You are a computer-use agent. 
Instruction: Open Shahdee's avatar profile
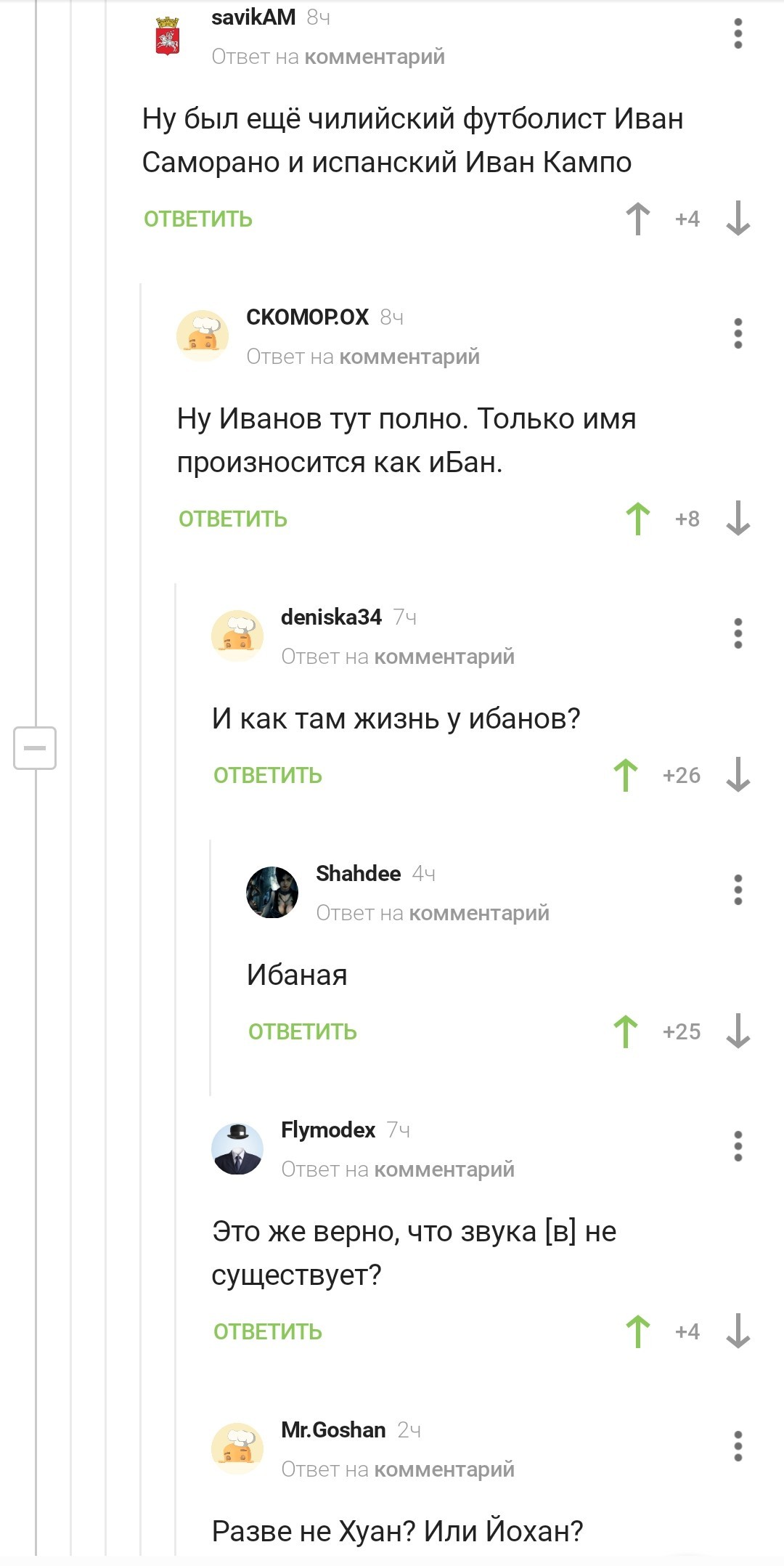[272, 892]
